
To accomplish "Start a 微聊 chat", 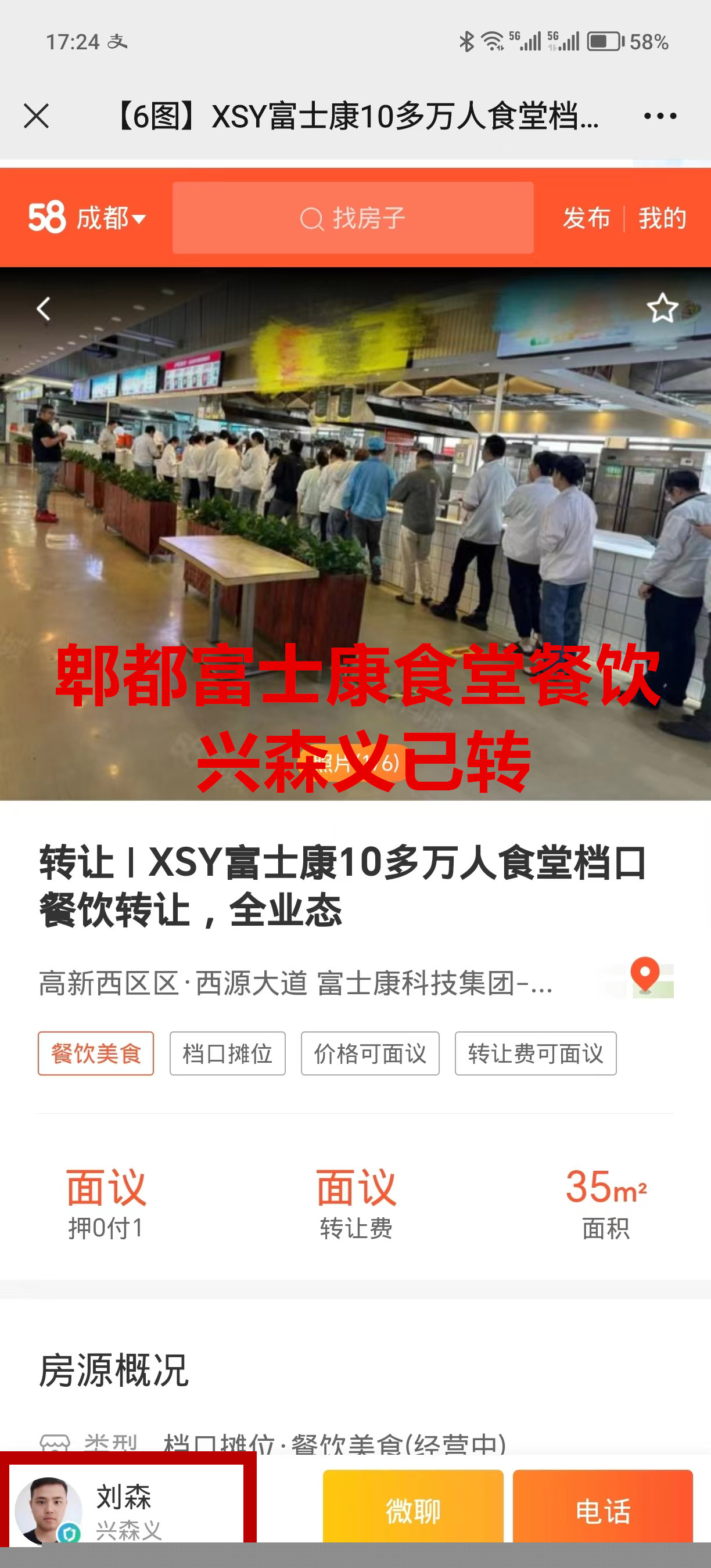I will click(413, 1509).
